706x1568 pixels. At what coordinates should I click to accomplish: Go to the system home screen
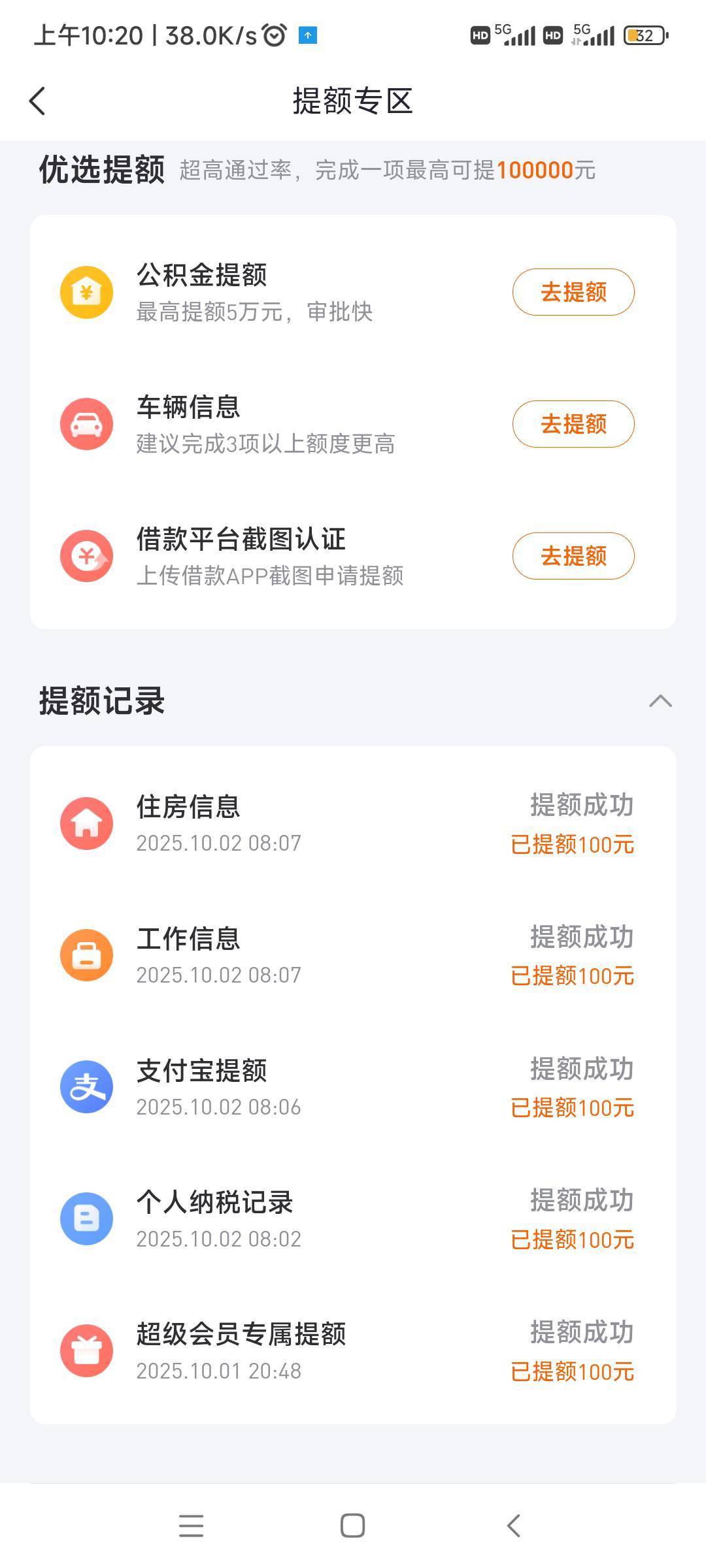pyautogui.click(x=352, y=1526)
